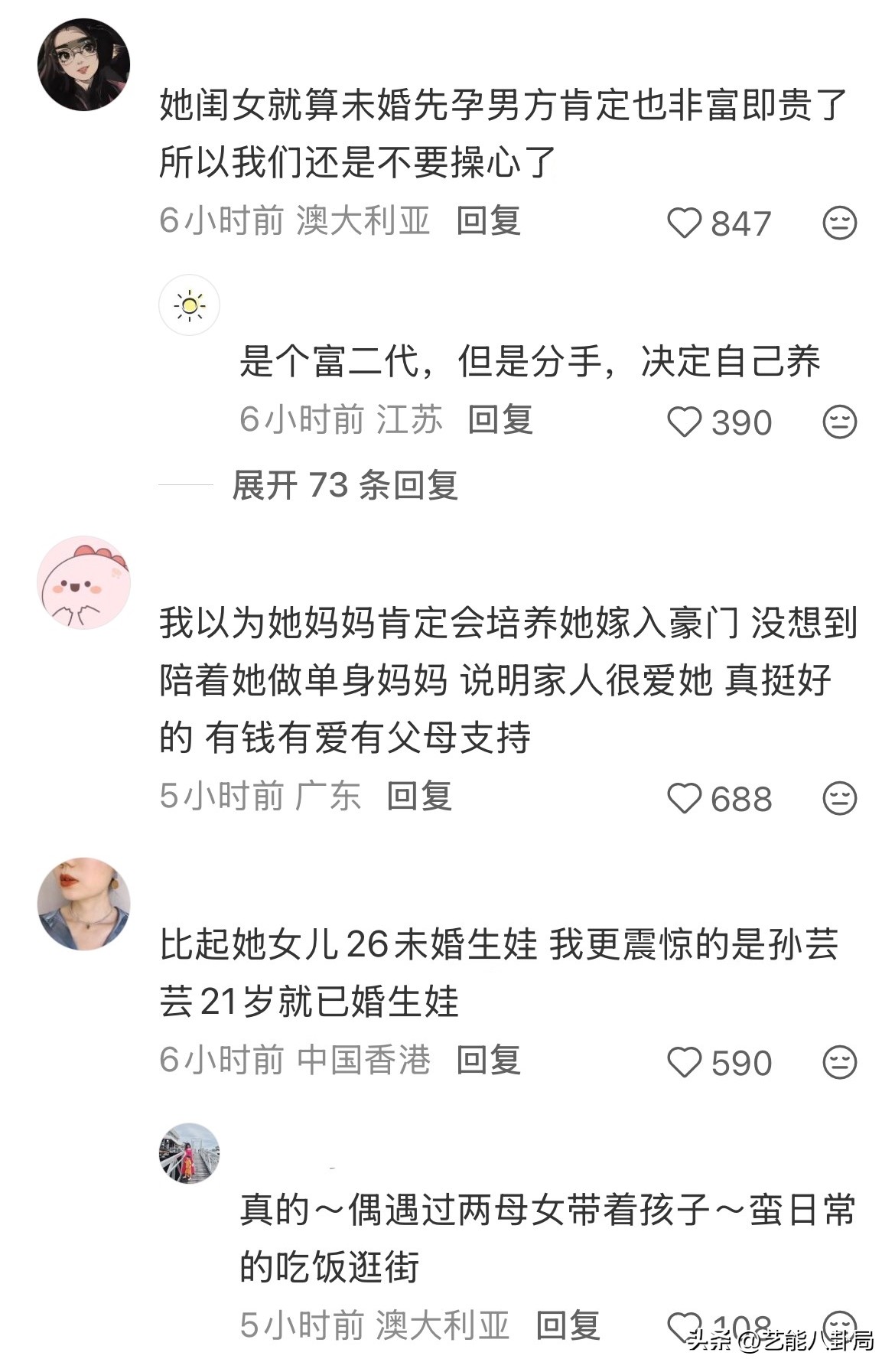The height and width of the screenshot is (1372, 895).
Task: Reply to the comment starting 她闺女就算未婚先孕
Action: click(488, 221)
